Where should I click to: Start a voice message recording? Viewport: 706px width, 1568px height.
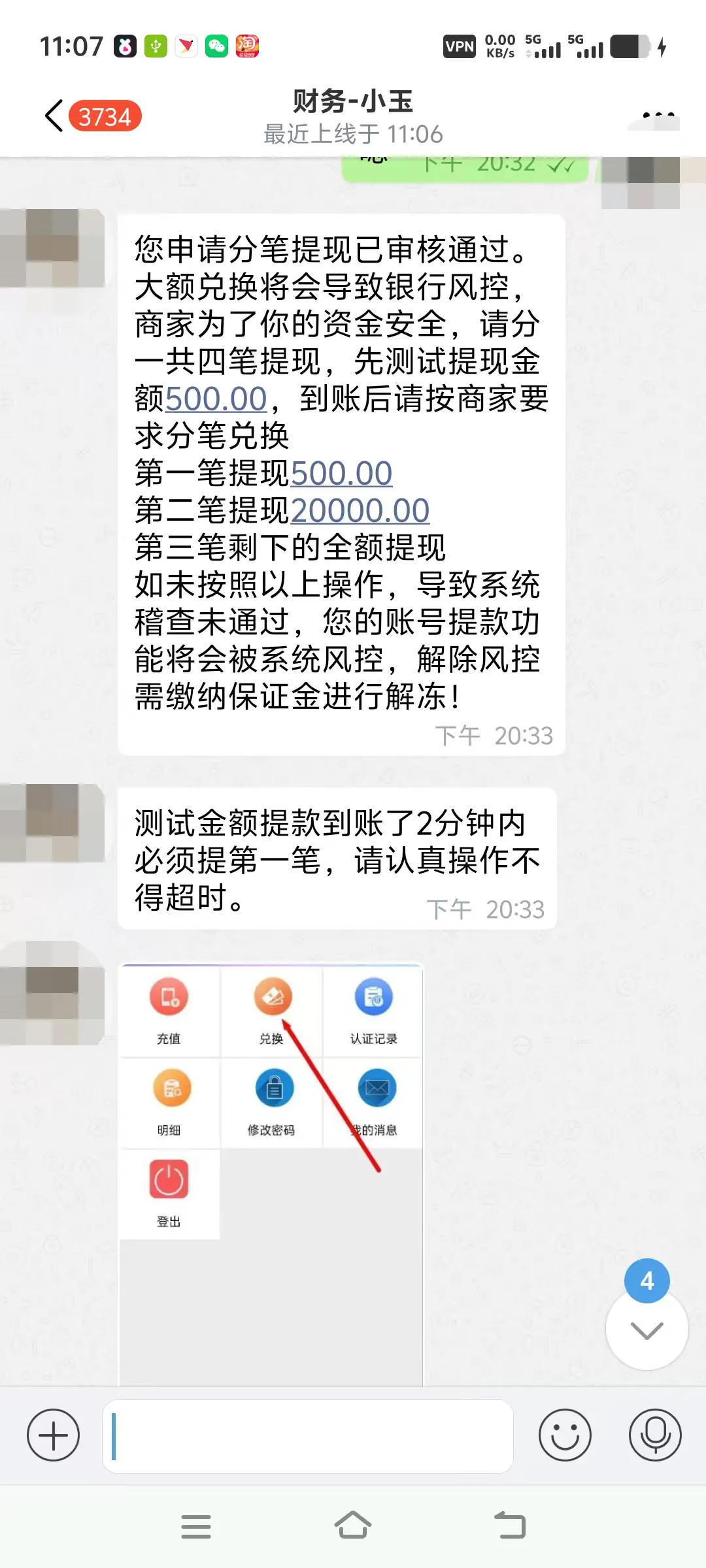tap(655, 1435)
